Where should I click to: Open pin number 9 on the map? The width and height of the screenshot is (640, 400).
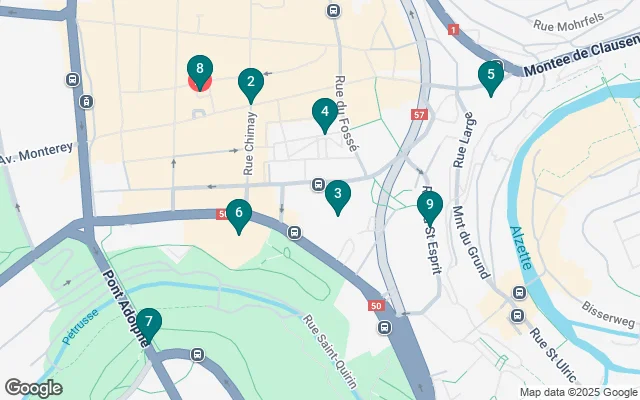coord(429,207)
